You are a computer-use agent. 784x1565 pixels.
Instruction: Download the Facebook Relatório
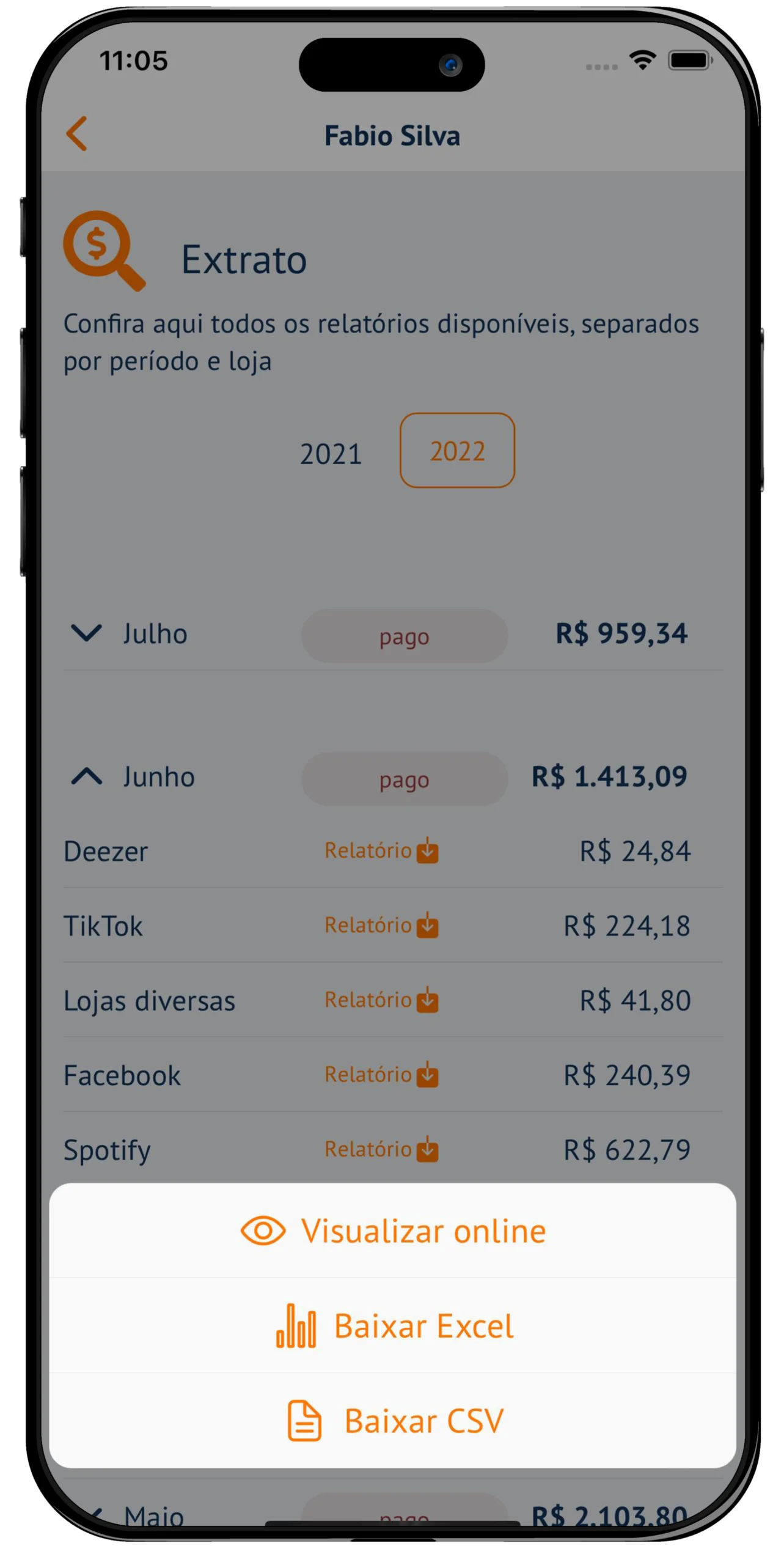pos(381,1075)
